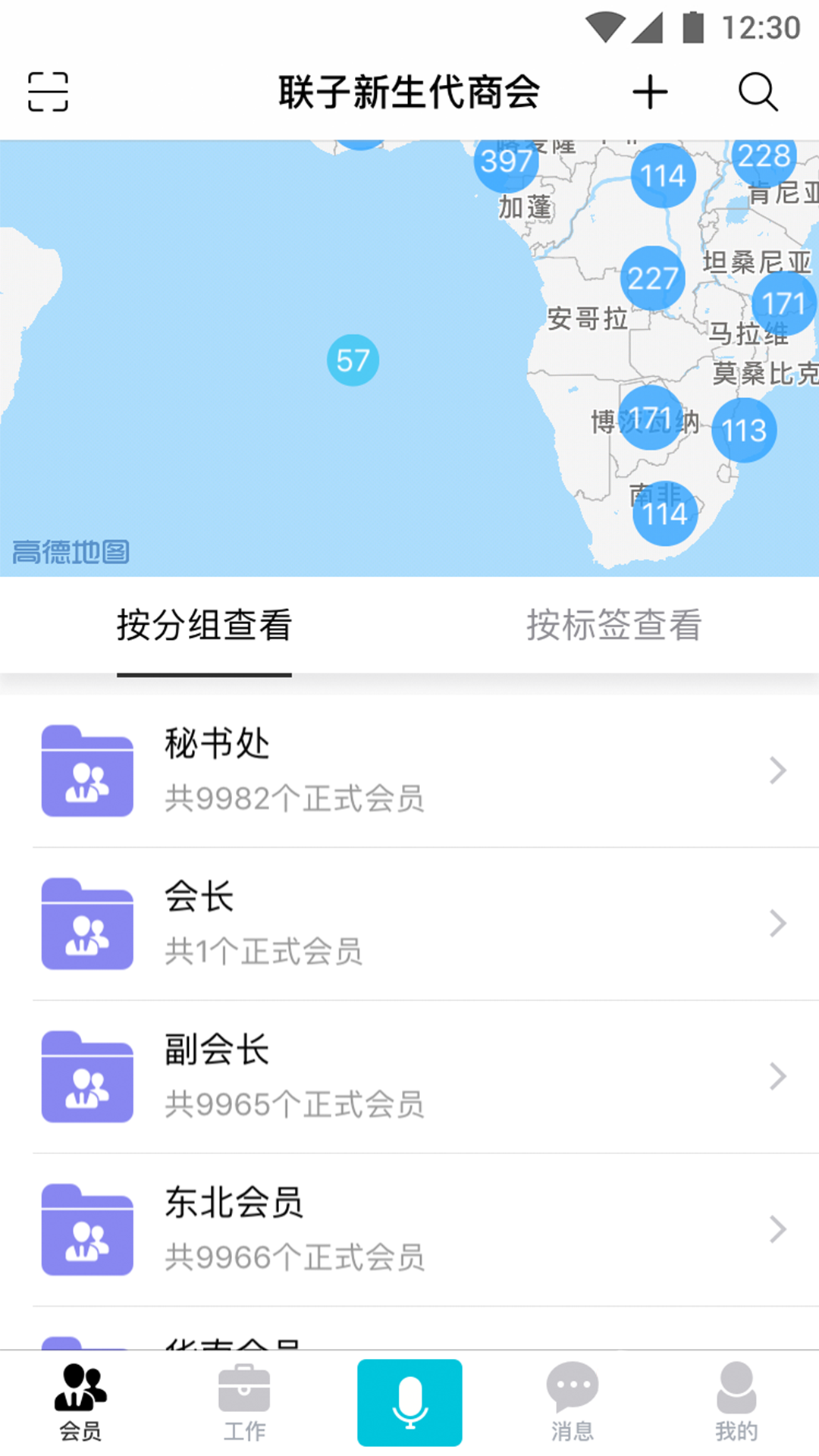This screenshot has height=1456, width=819.
Task: Switch to the 按标签查看 tab
Action: pos(613,626)
